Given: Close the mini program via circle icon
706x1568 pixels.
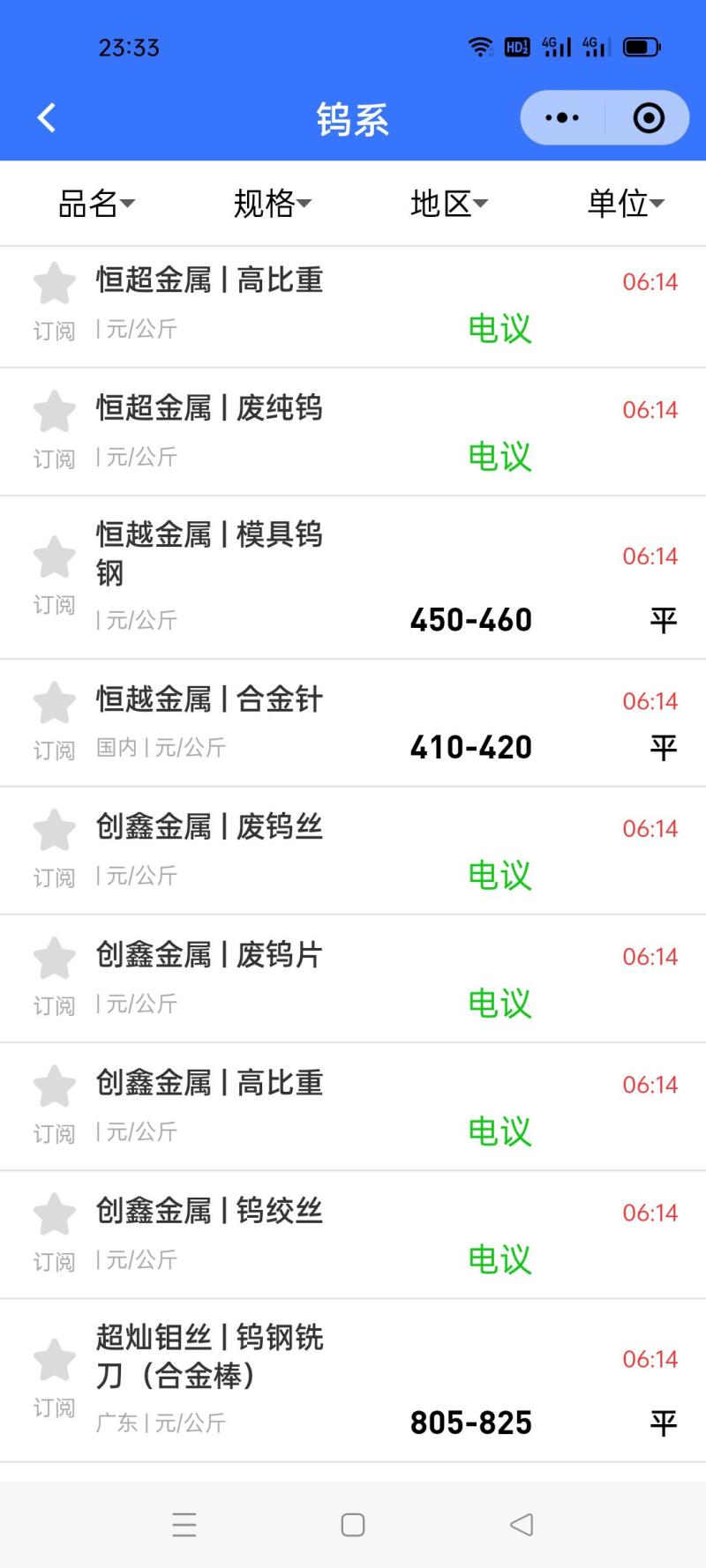Looking at the screenshot, I should 649,117.
